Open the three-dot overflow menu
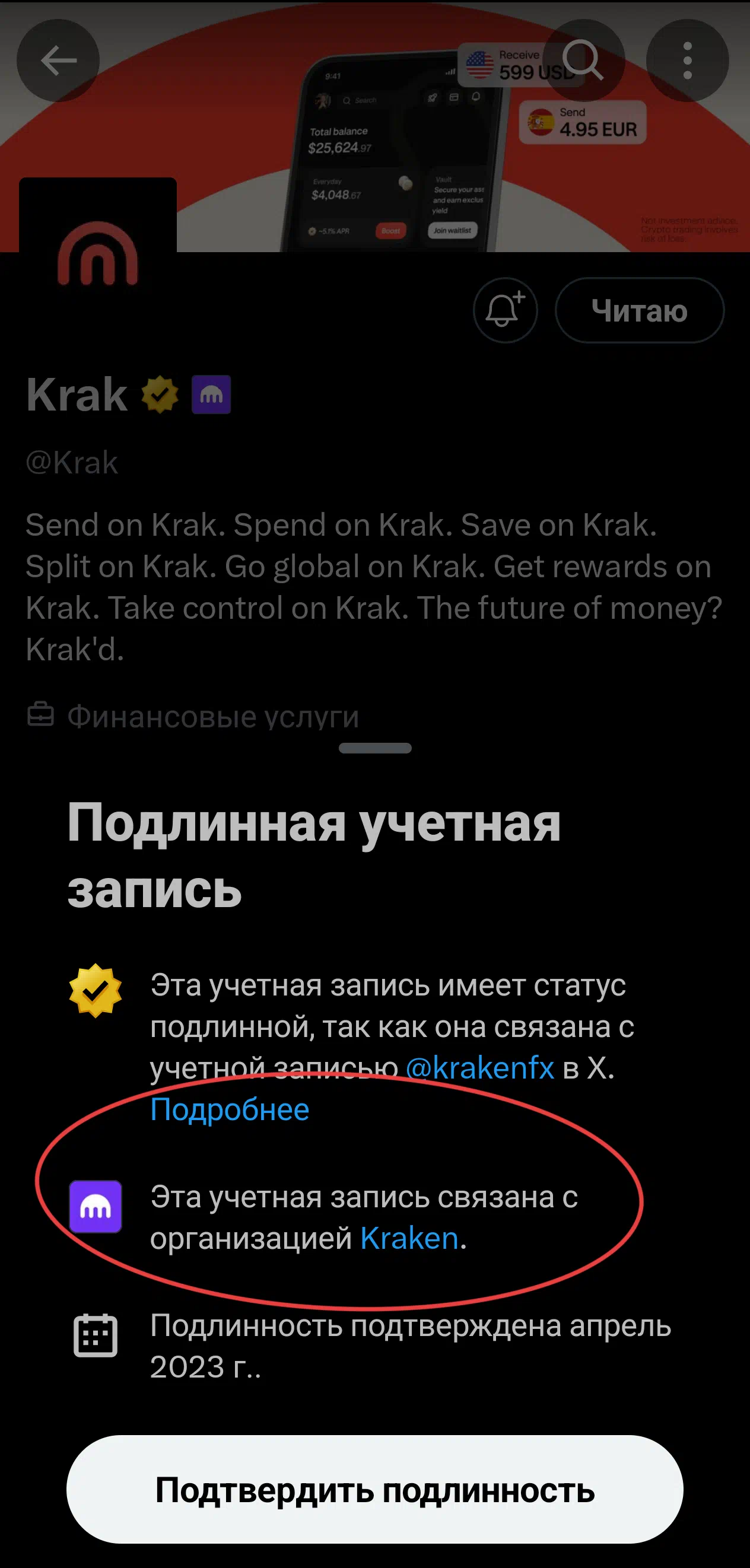The image size is (750, 1568). [x=687, y=61]
